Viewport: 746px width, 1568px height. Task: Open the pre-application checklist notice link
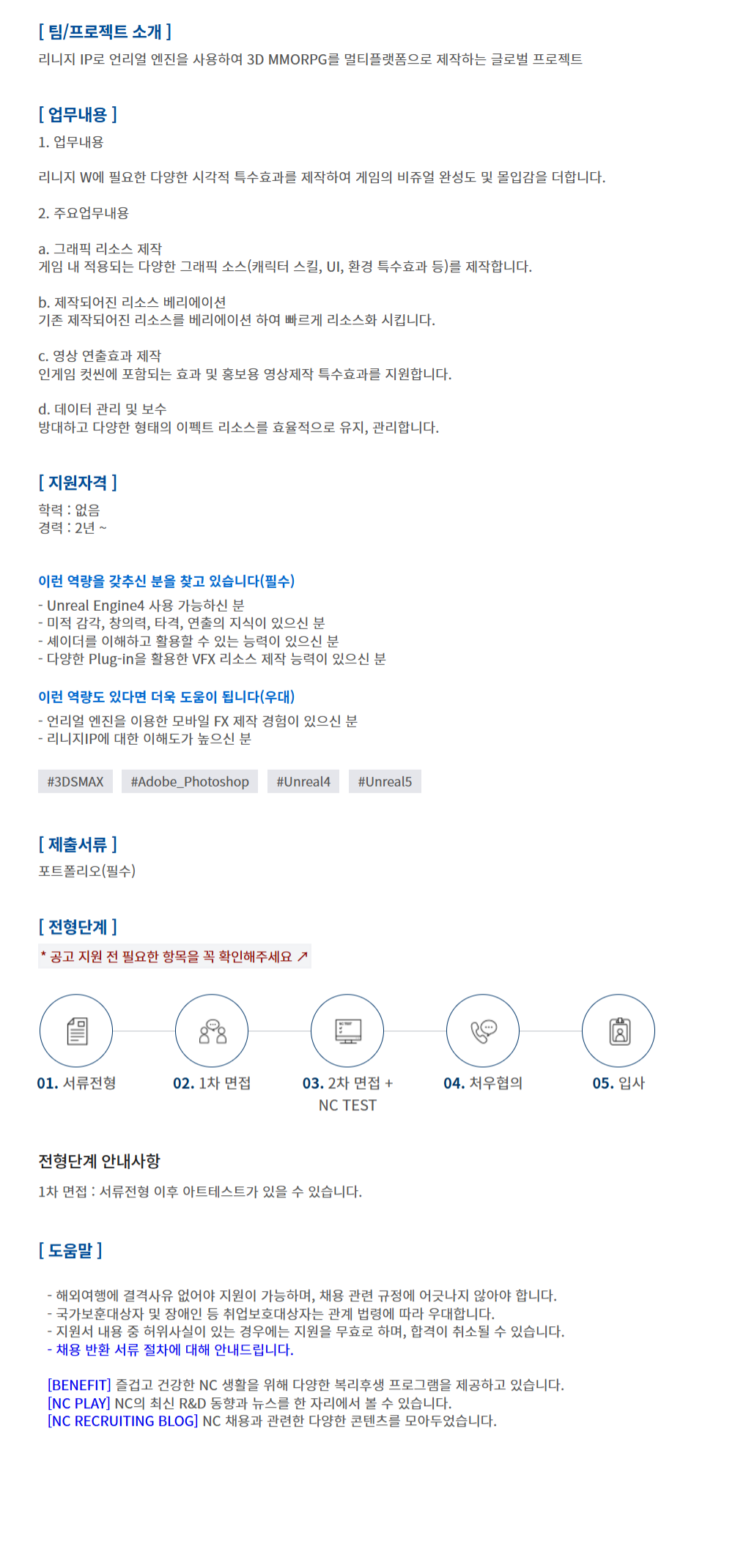(174, 956)
